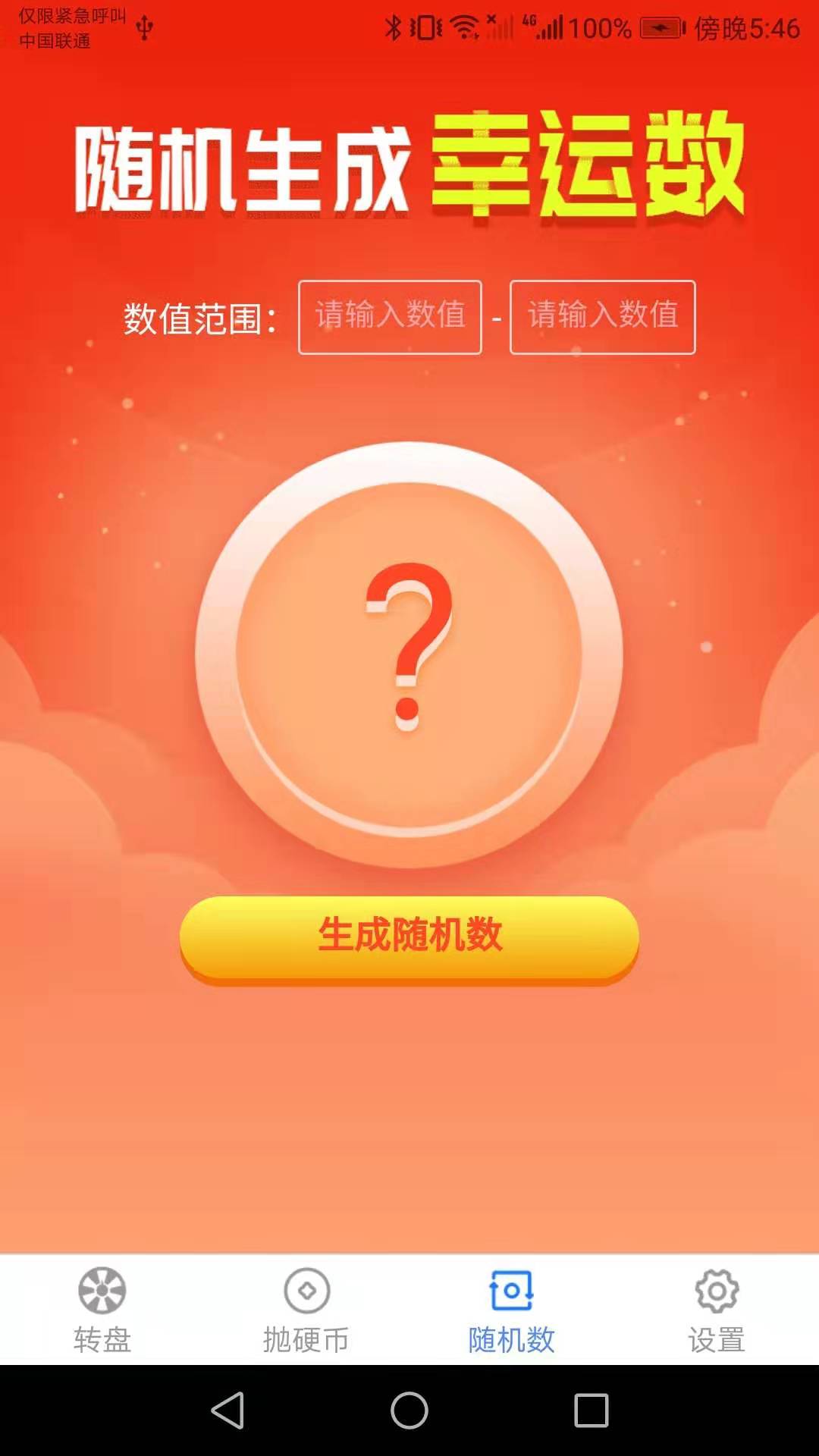Tap the 生成随机数 button
The height and width of the screenshot is (1456, 819).
409,939
